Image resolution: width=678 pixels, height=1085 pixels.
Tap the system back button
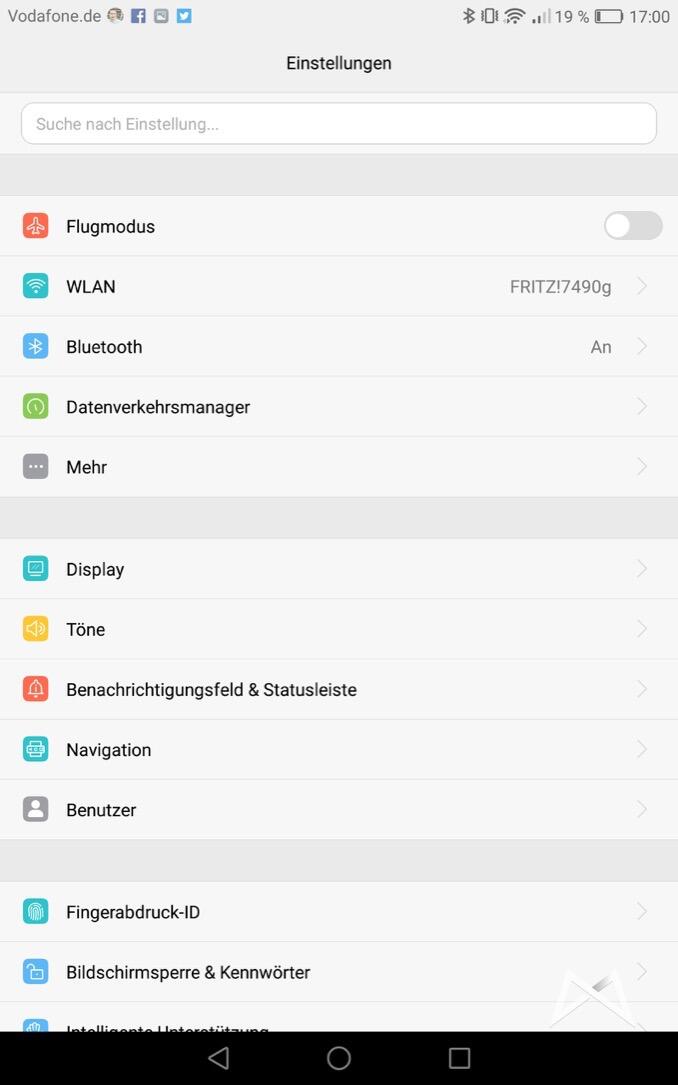(x=219, y=1058)
